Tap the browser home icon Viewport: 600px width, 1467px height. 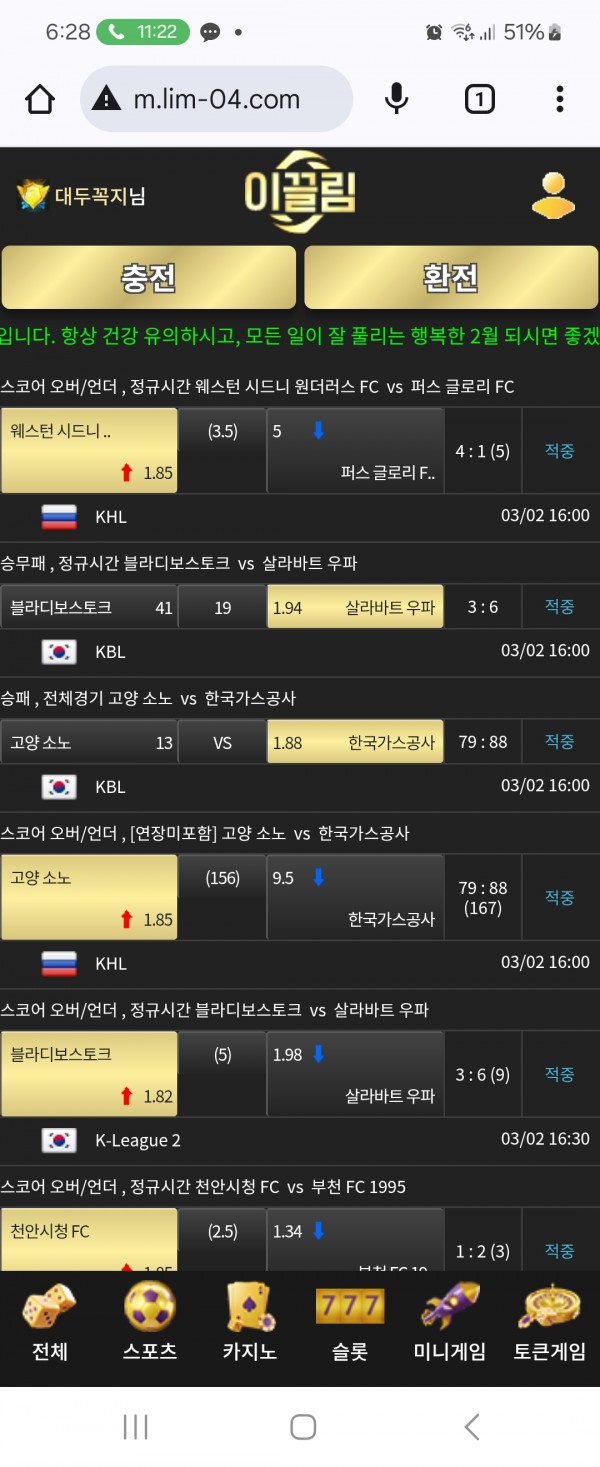(40, 99)
